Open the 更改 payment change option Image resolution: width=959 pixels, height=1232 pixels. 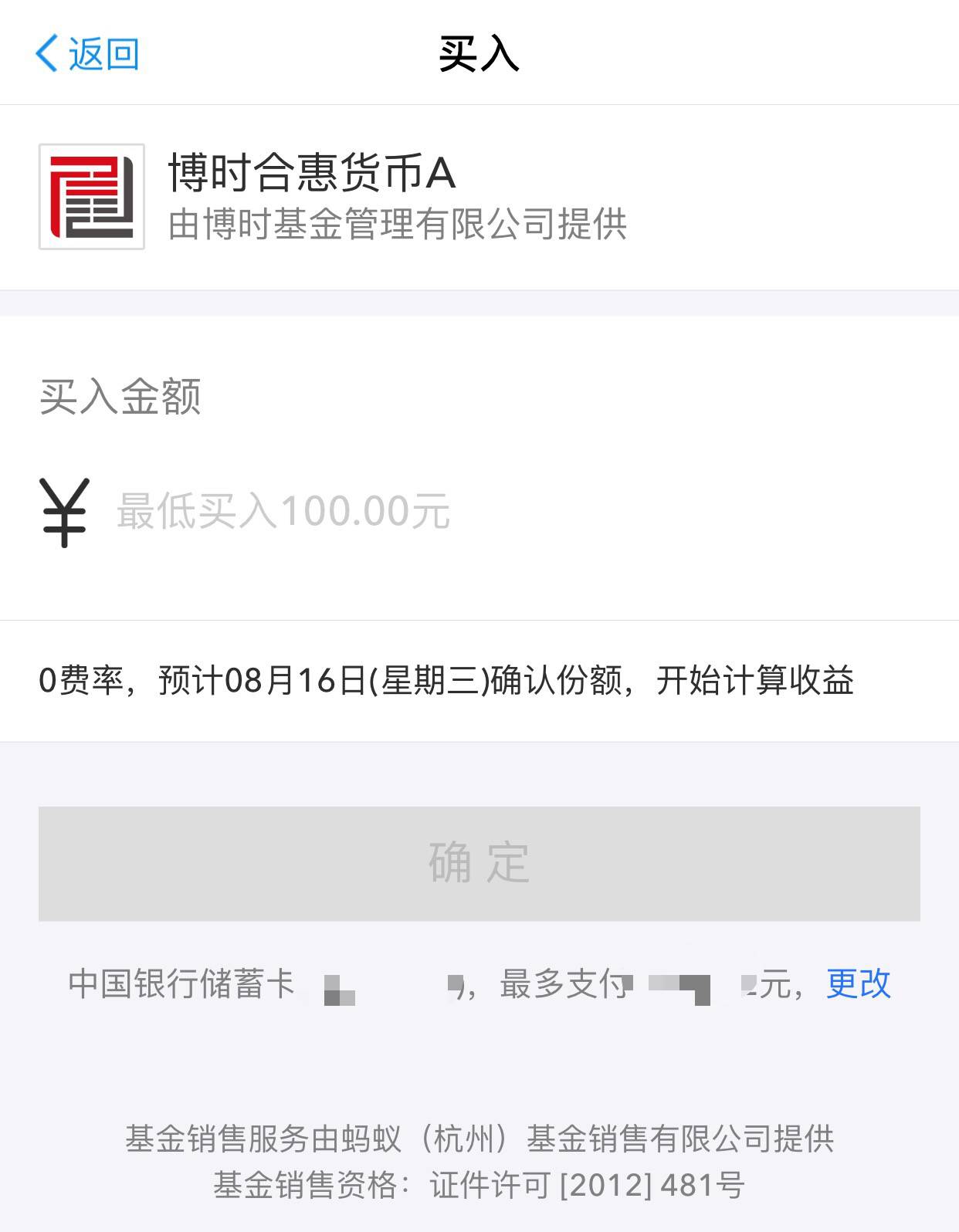click(857, 986)
